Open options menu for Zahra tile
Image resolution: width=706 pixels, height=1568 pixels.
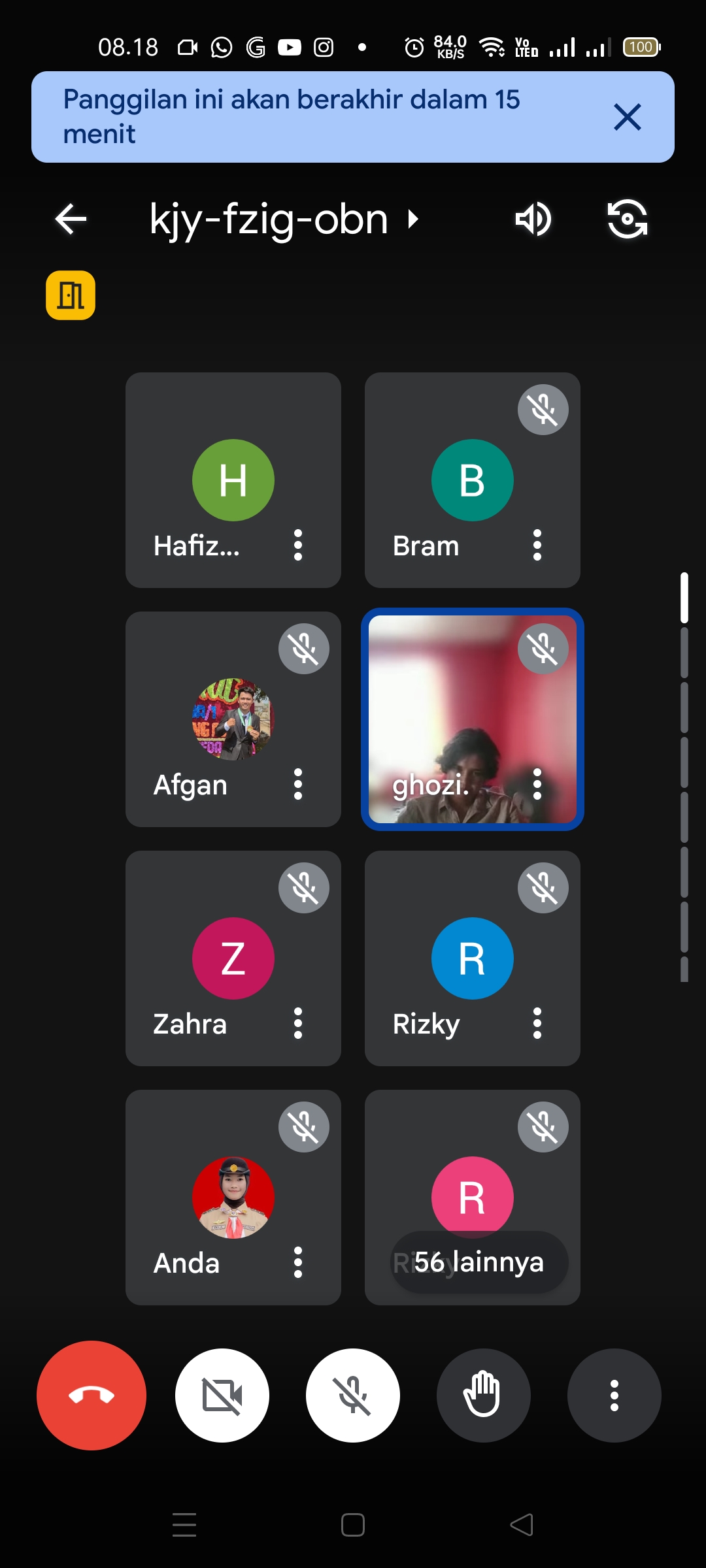pyautogui.click(x=298, y=1023)
